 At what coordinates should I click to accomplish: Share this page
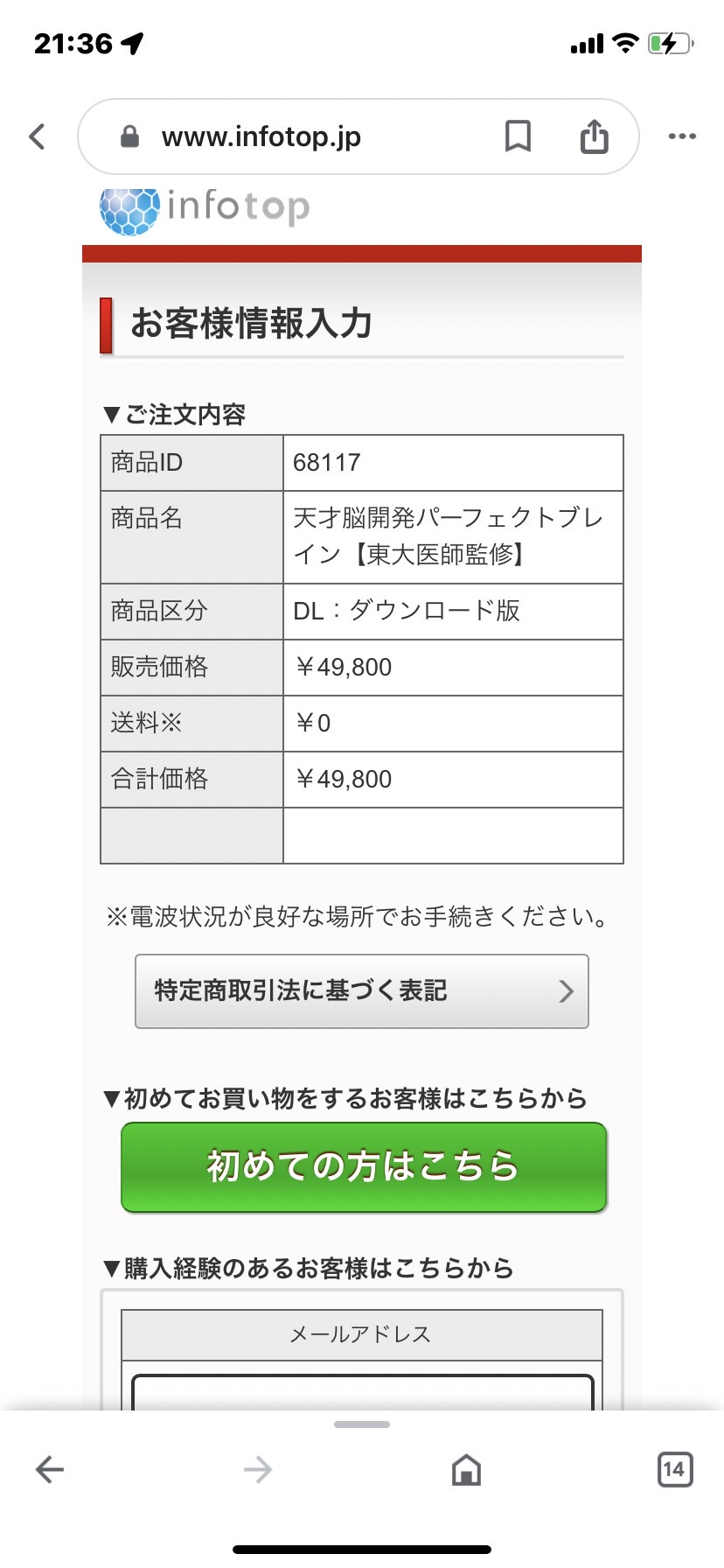(595, 136)
